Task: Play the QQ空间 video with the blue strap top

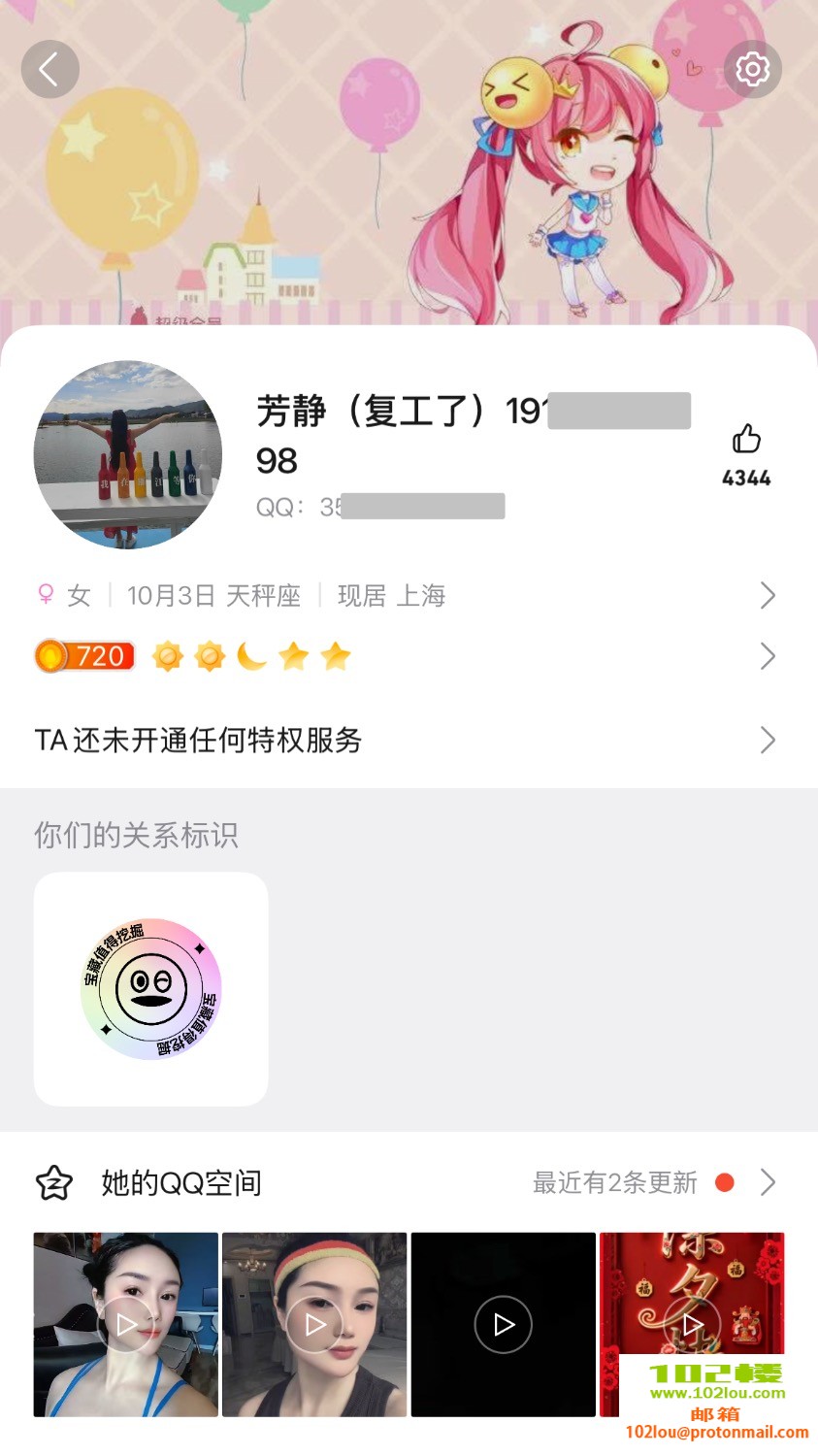Action: (x=126, y=1324)
